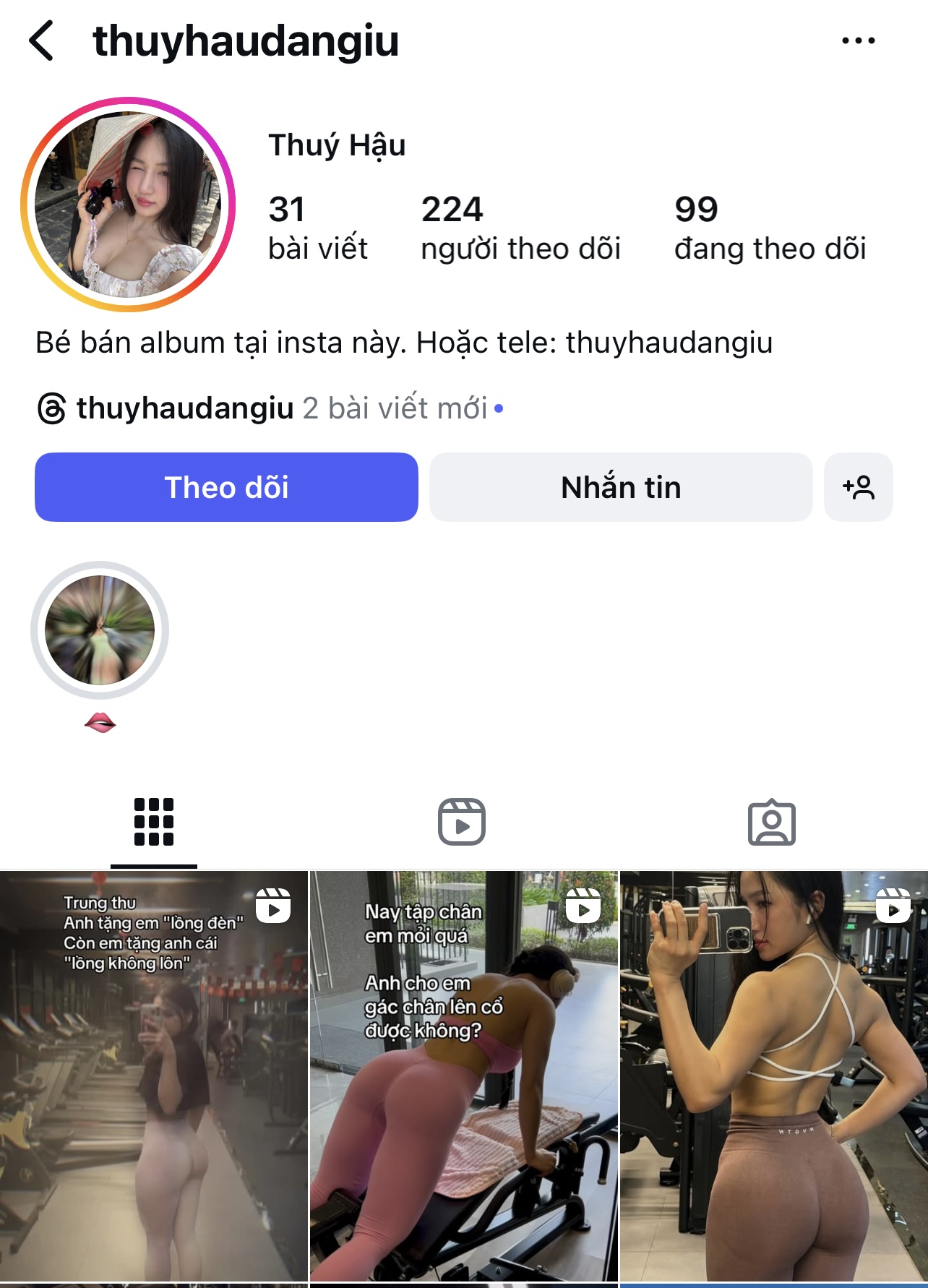Image resolution: width=928 pixels, height=1288 pixels.
Task: Open the reel captioned Nay tập chân
Action: click(x=463, y=1077)
